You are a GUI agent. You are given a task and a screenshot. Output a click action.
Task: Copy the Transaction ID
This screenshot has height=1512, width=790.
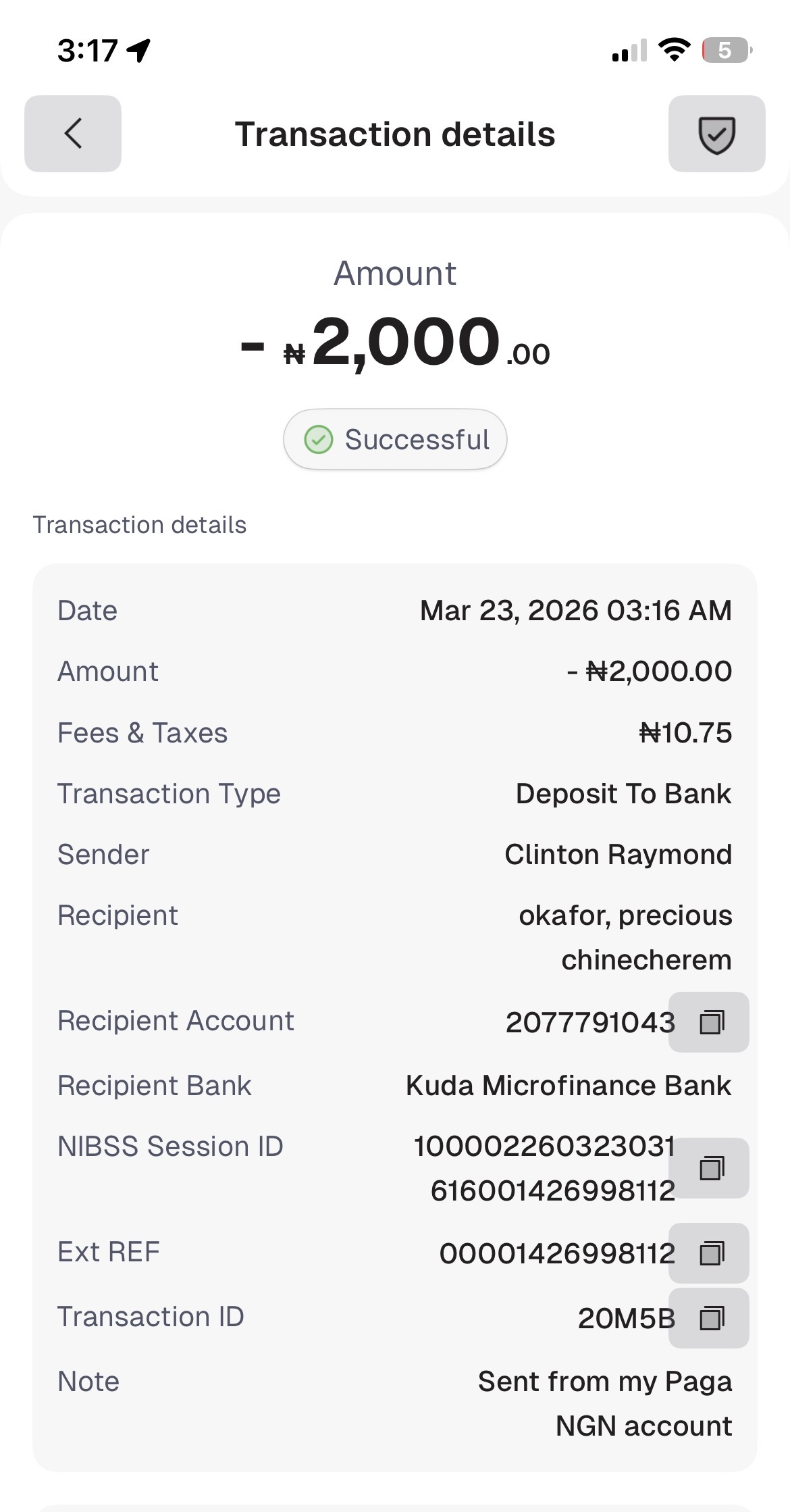[x=710, y=1317]
